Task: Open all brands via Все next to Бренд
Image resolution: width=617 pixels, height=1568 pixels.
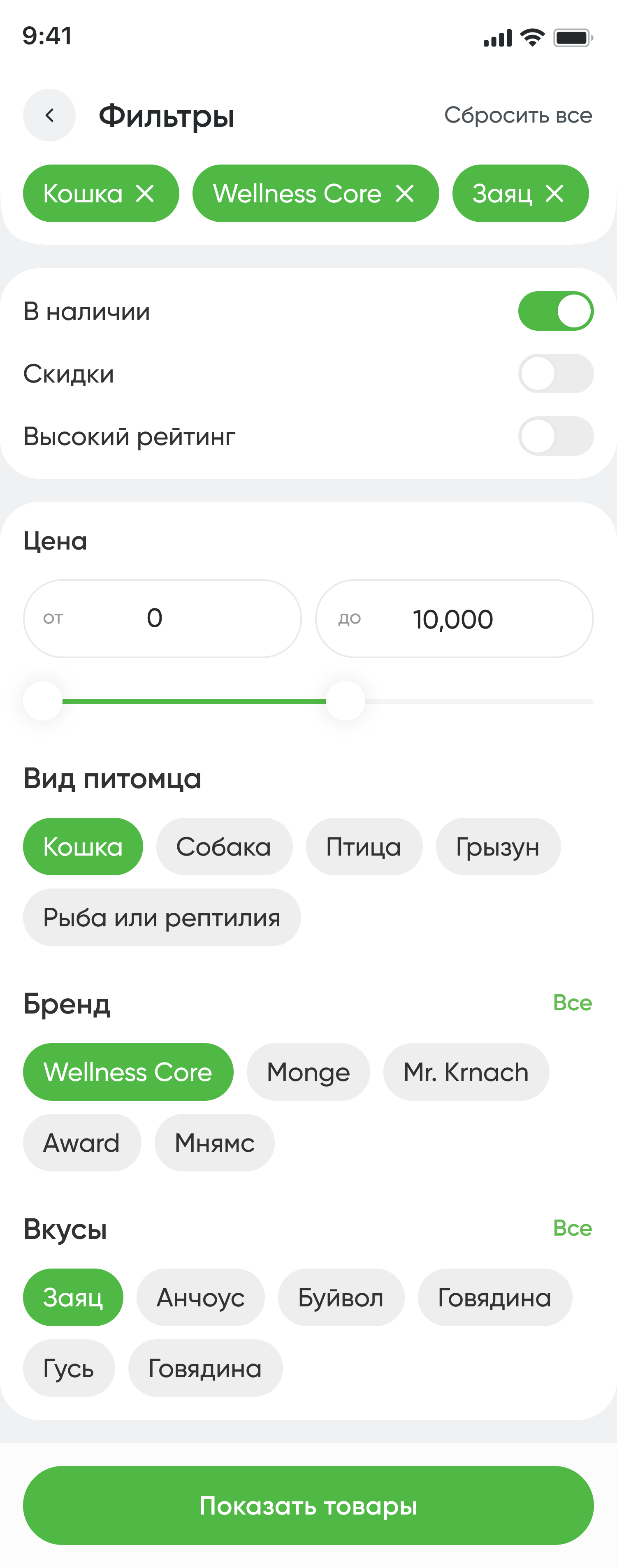Action: tap(572, 1002)
